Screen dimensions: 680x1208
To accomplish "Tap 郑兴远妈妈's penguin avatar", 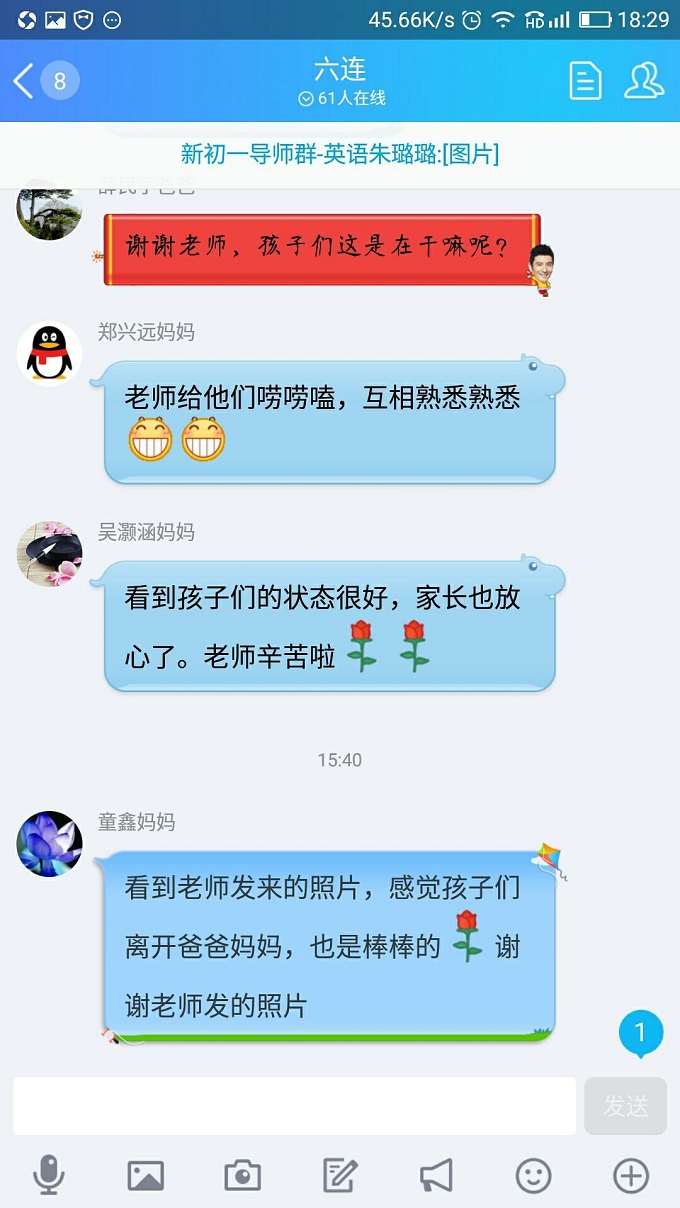I will click(x=49, y=353).
